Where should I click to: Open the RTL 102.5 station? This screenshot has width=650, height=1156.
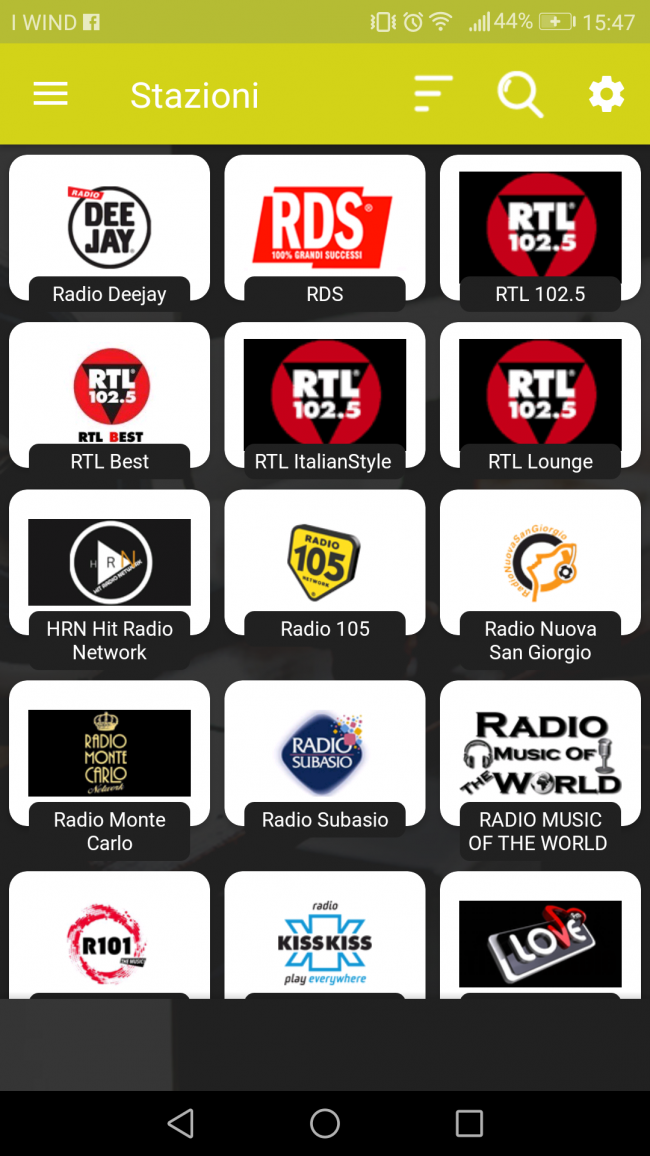(x=540, y=229)
